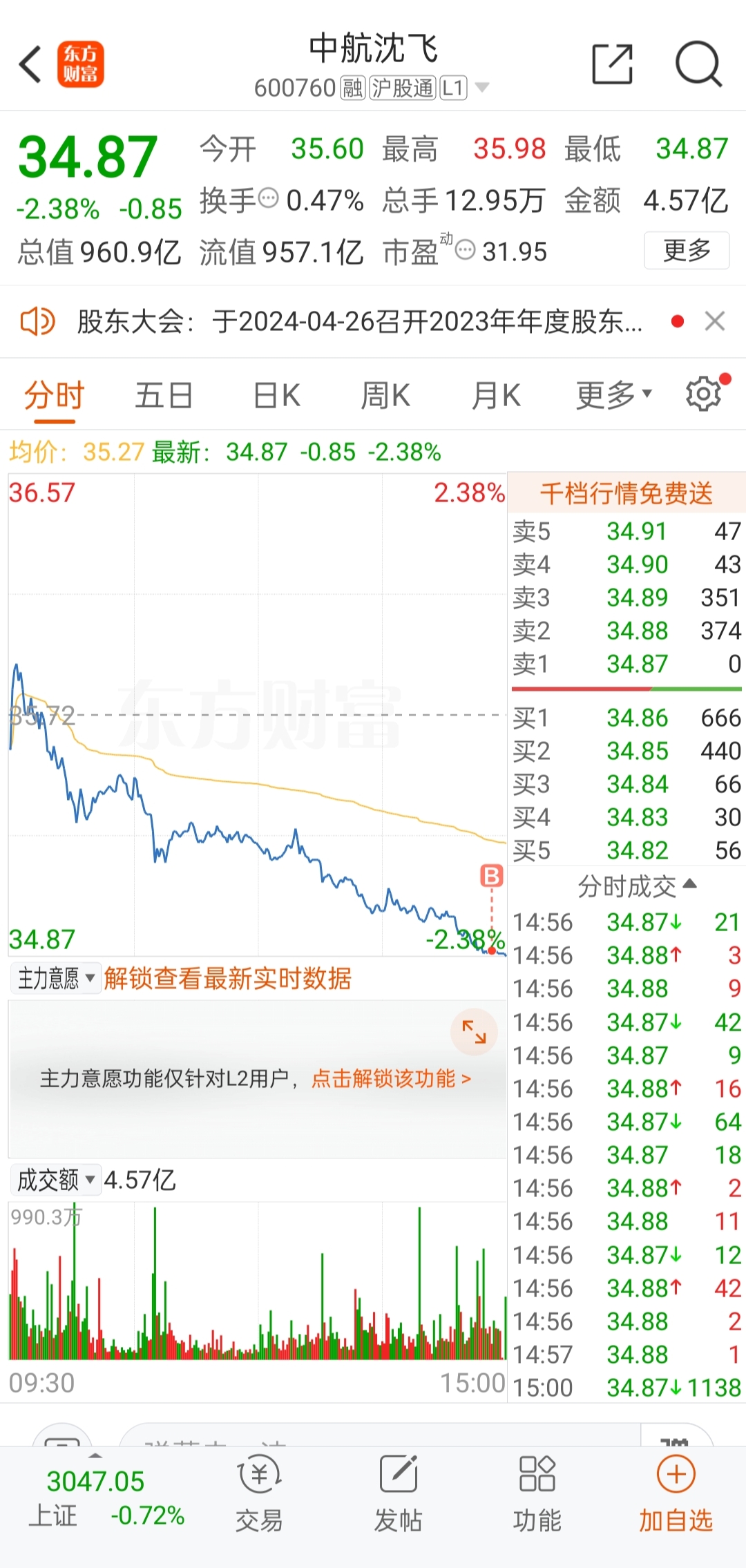The width and height of the screenshot is (746, 1568).
Task: Open 交易 trading icon in bottom bar
Action: click(x=260, y=1492)
